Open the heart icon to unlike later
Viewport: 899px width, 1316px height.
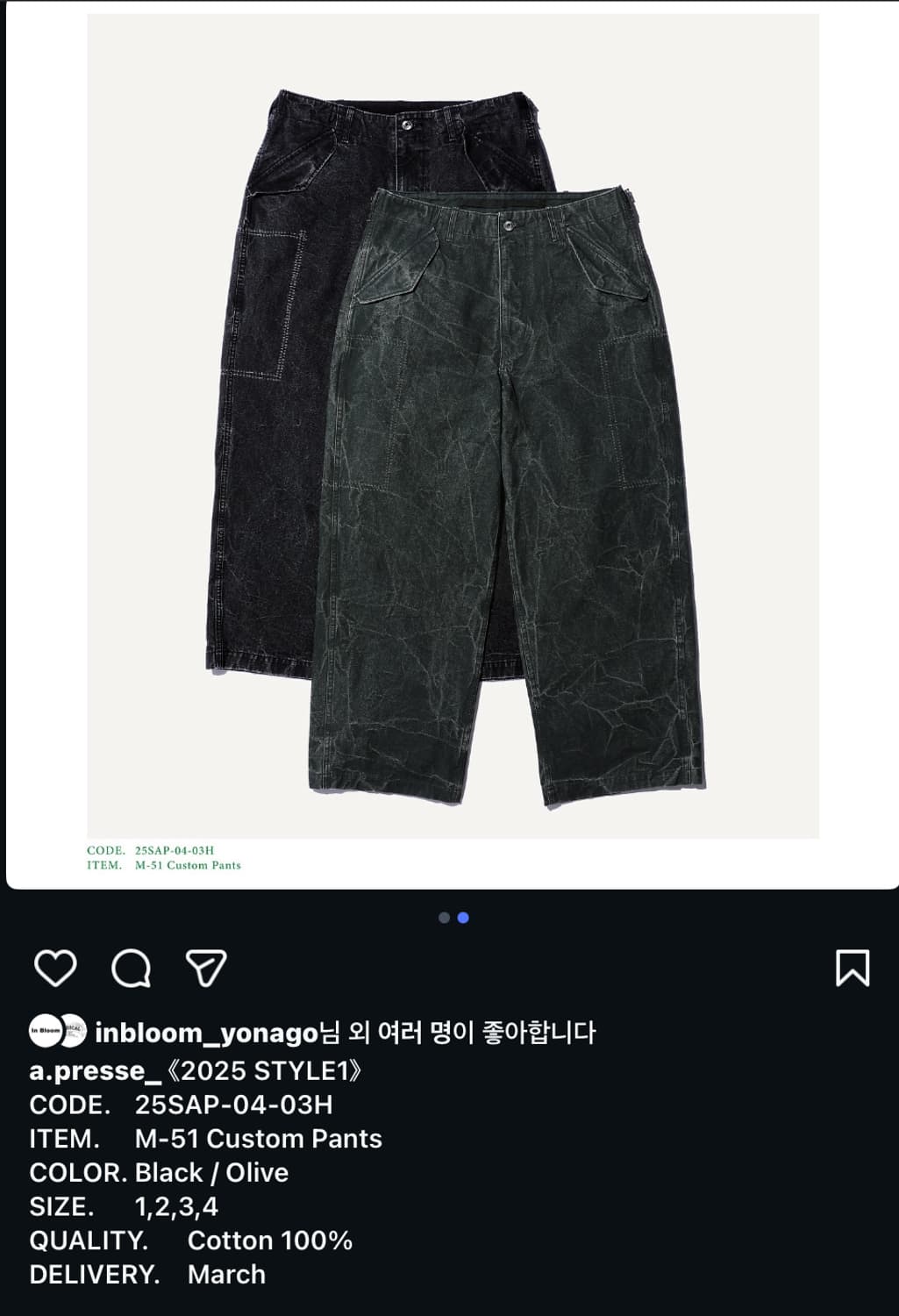pyautogui.click(x=54, y=968)
